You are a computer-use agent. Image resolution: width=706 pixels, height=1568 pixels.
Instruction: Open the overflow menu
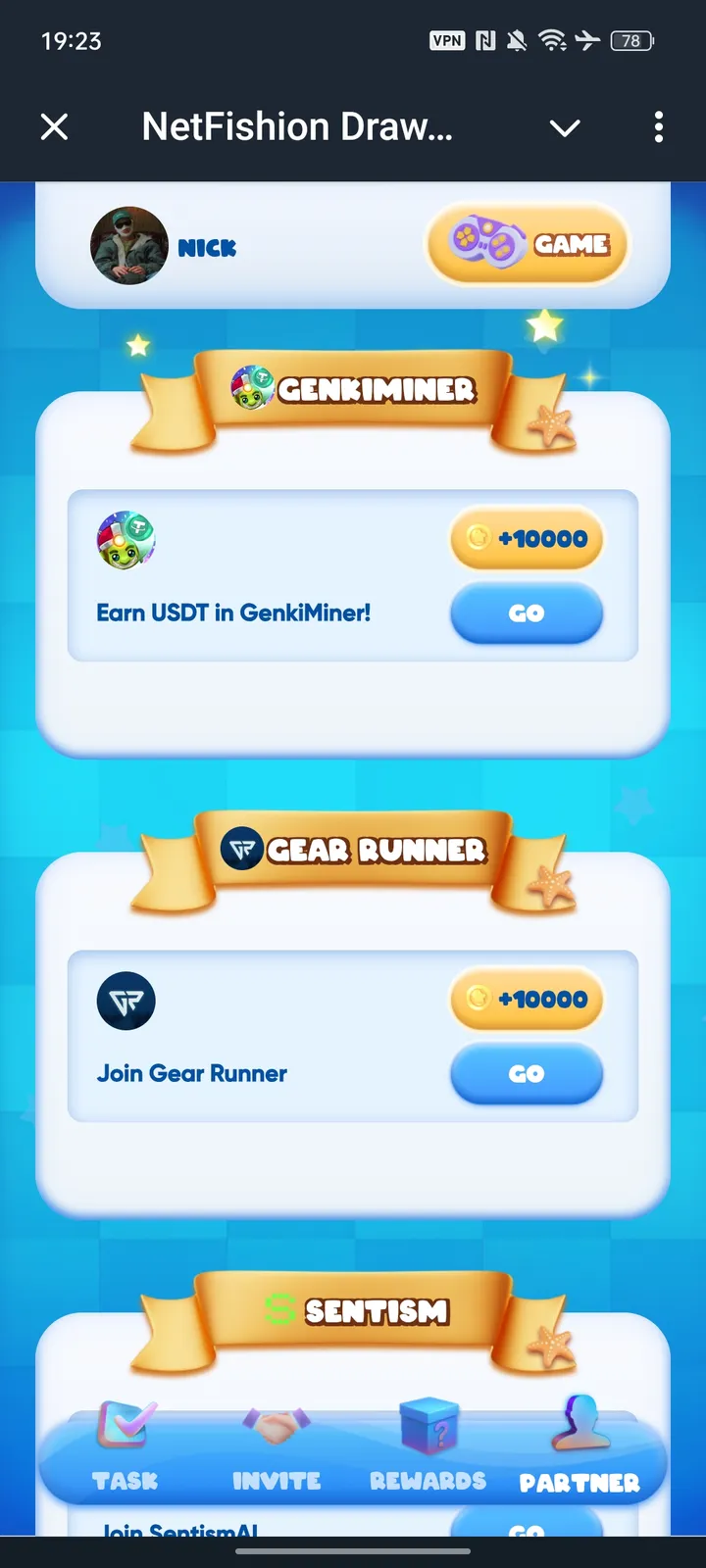(658, 126)
